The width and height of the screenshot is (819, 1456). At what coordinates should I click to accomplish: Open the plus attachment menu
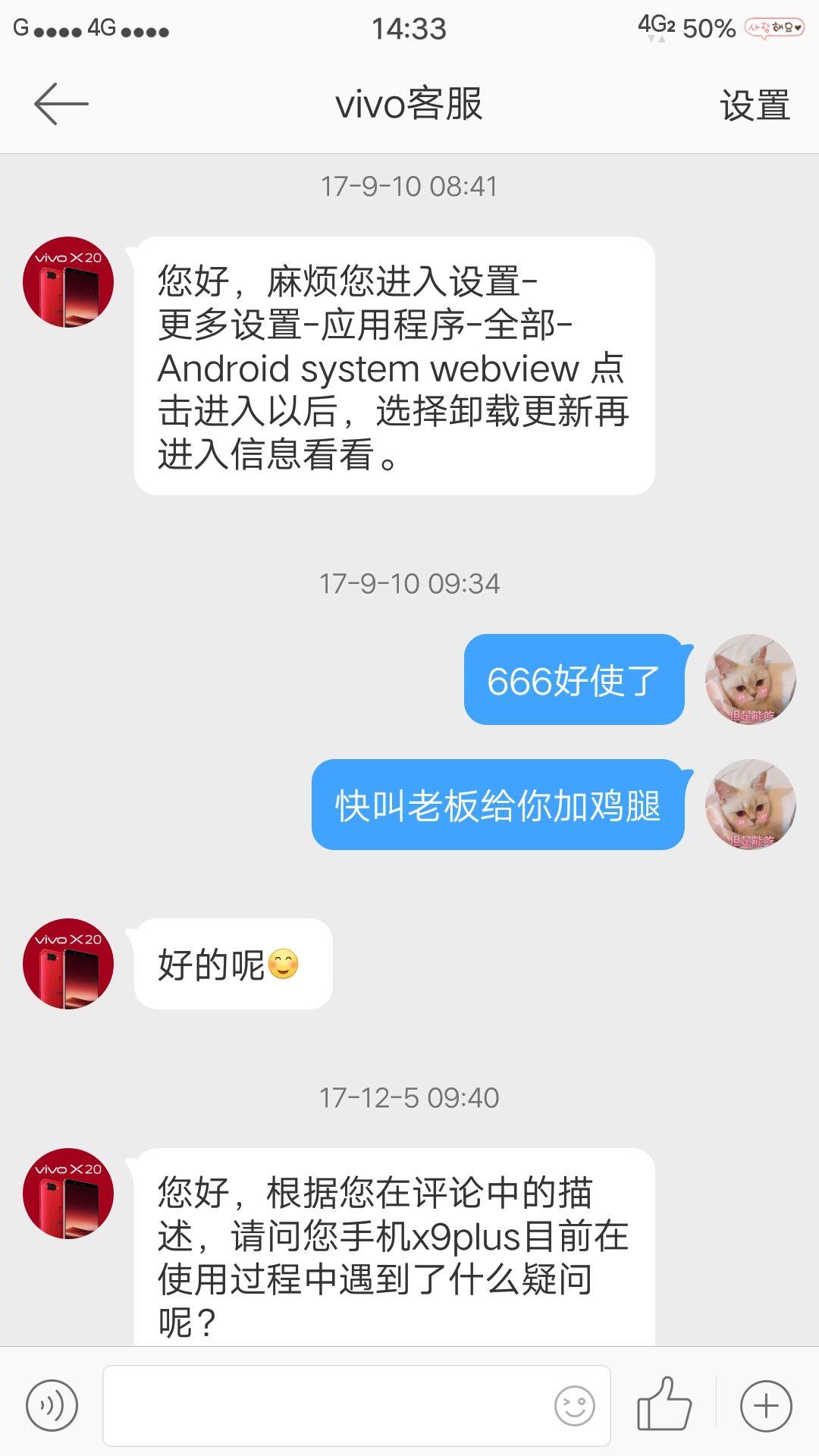(766, 1406)
